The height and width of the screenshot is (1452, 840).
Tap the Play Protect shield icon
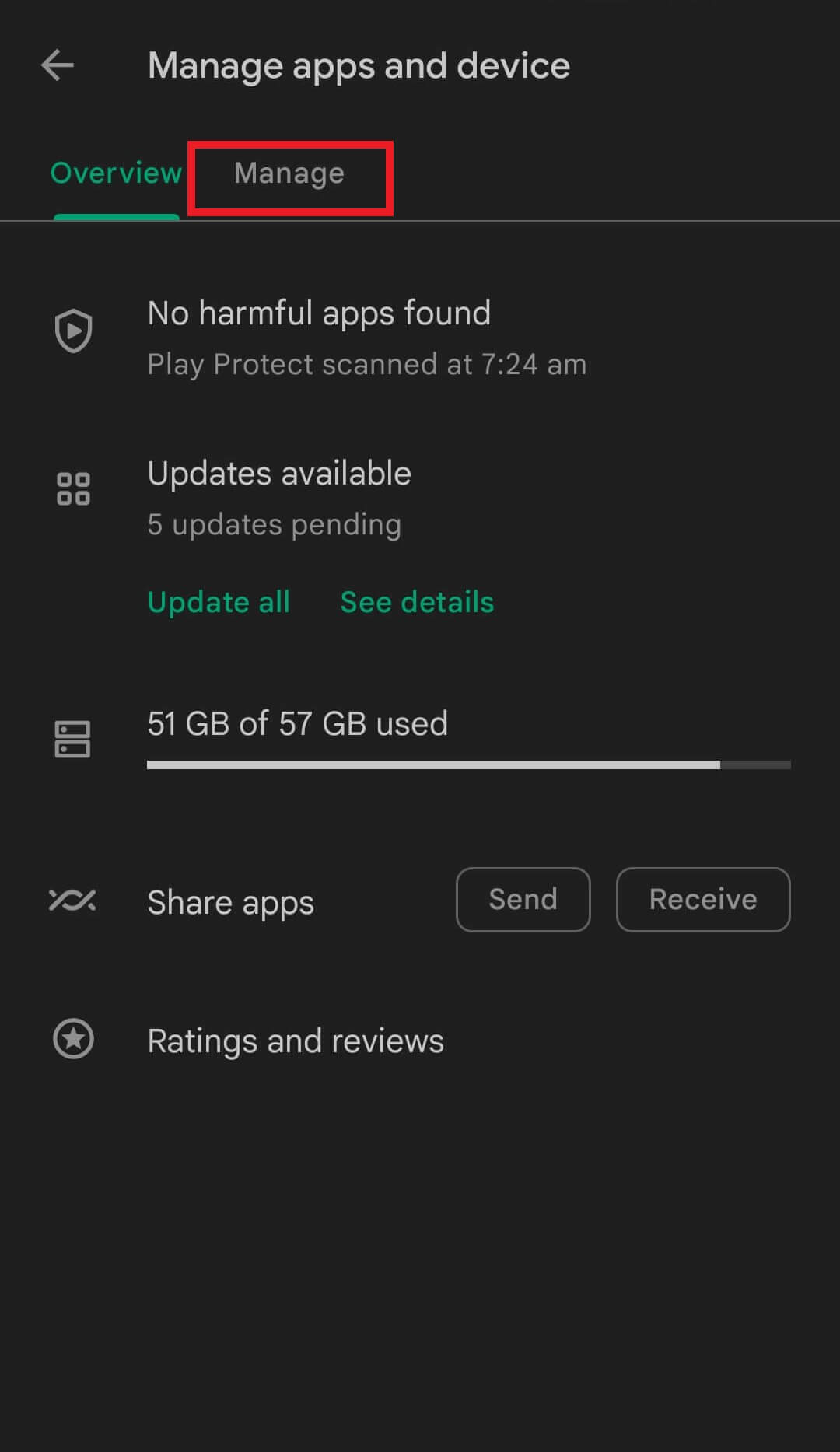click(73, 330)
